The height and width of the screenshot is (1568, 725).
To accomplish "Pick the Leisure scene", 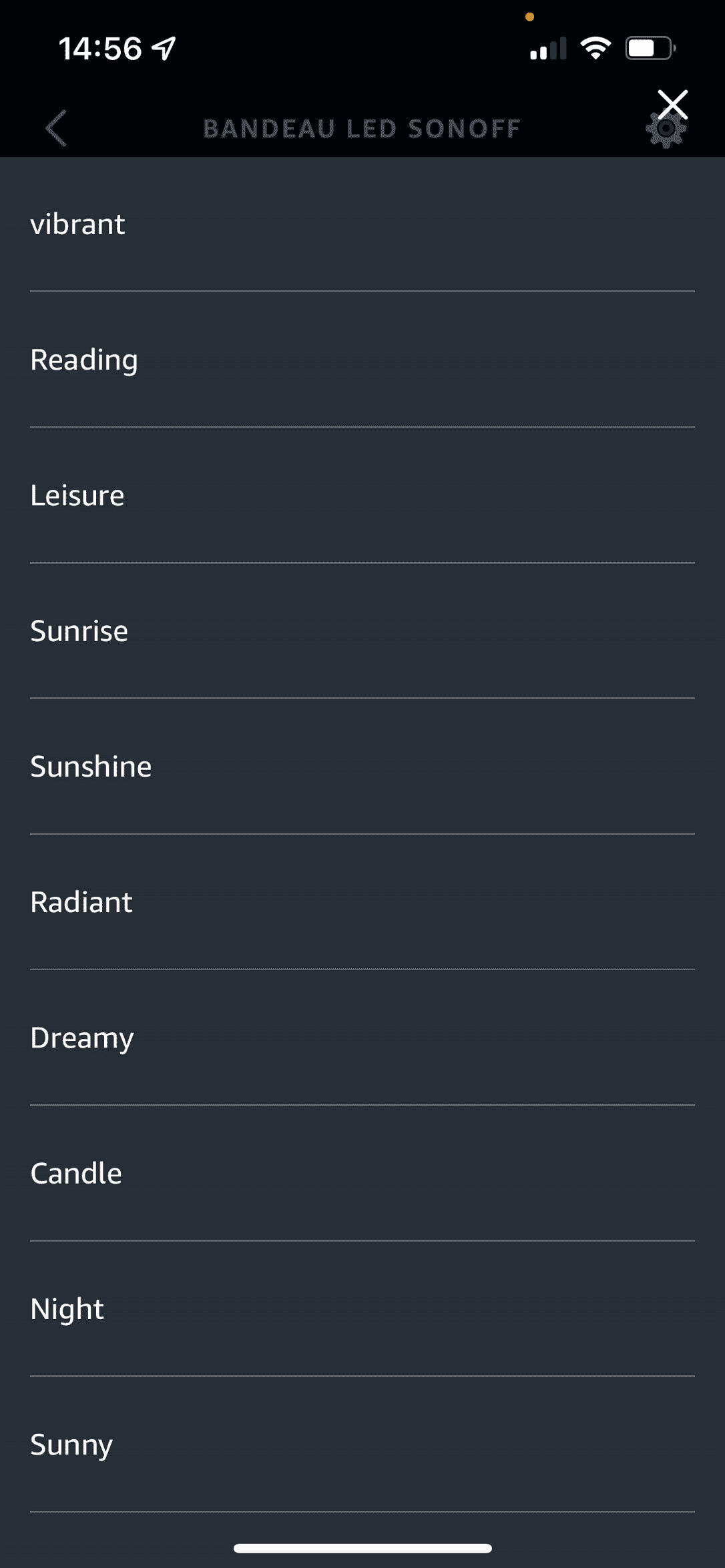I will pyautogui.click(x=362, y=495).
